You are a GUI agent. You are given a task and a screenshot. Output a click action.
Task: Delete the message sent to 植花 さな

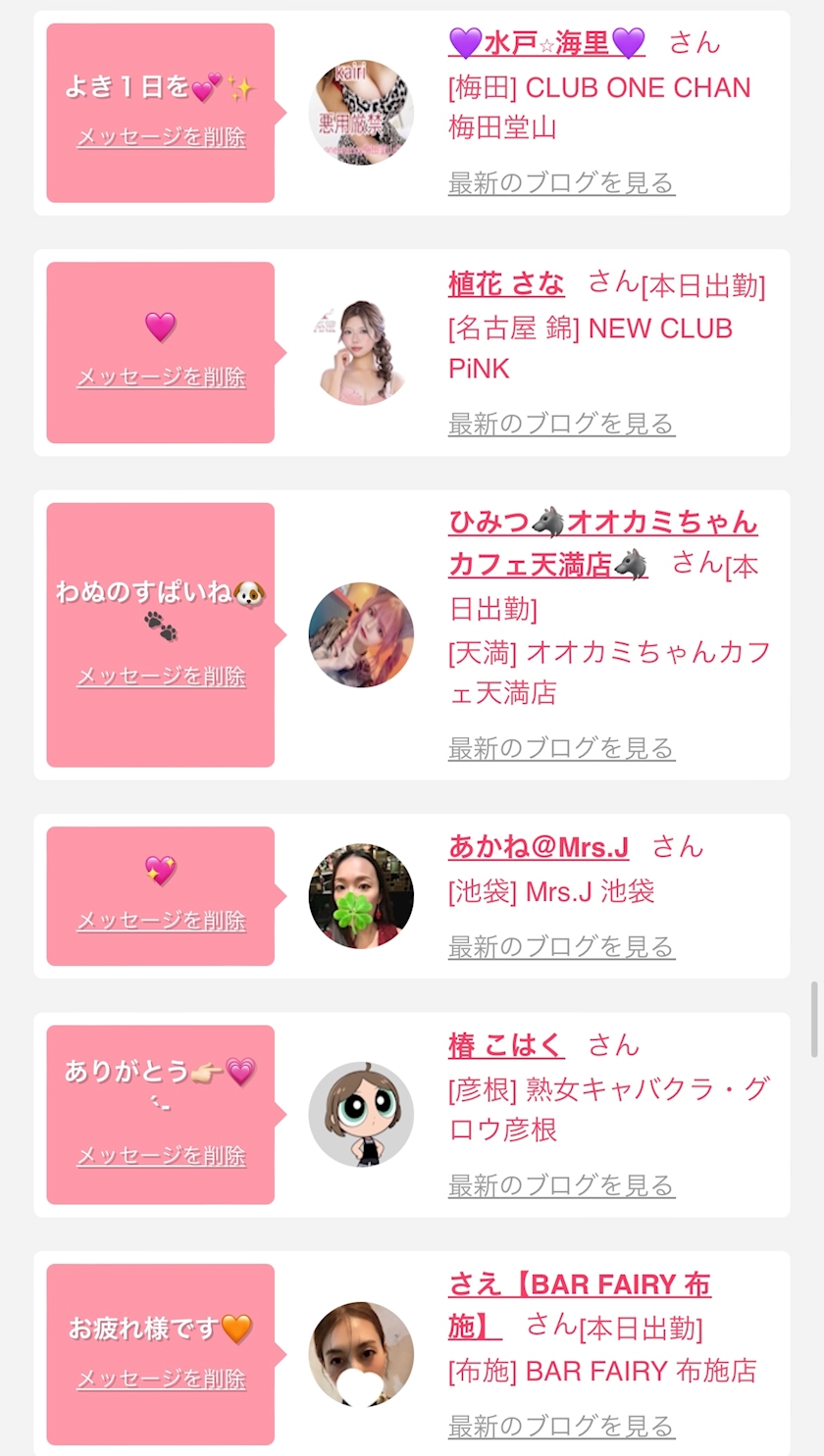pos(161,377)
